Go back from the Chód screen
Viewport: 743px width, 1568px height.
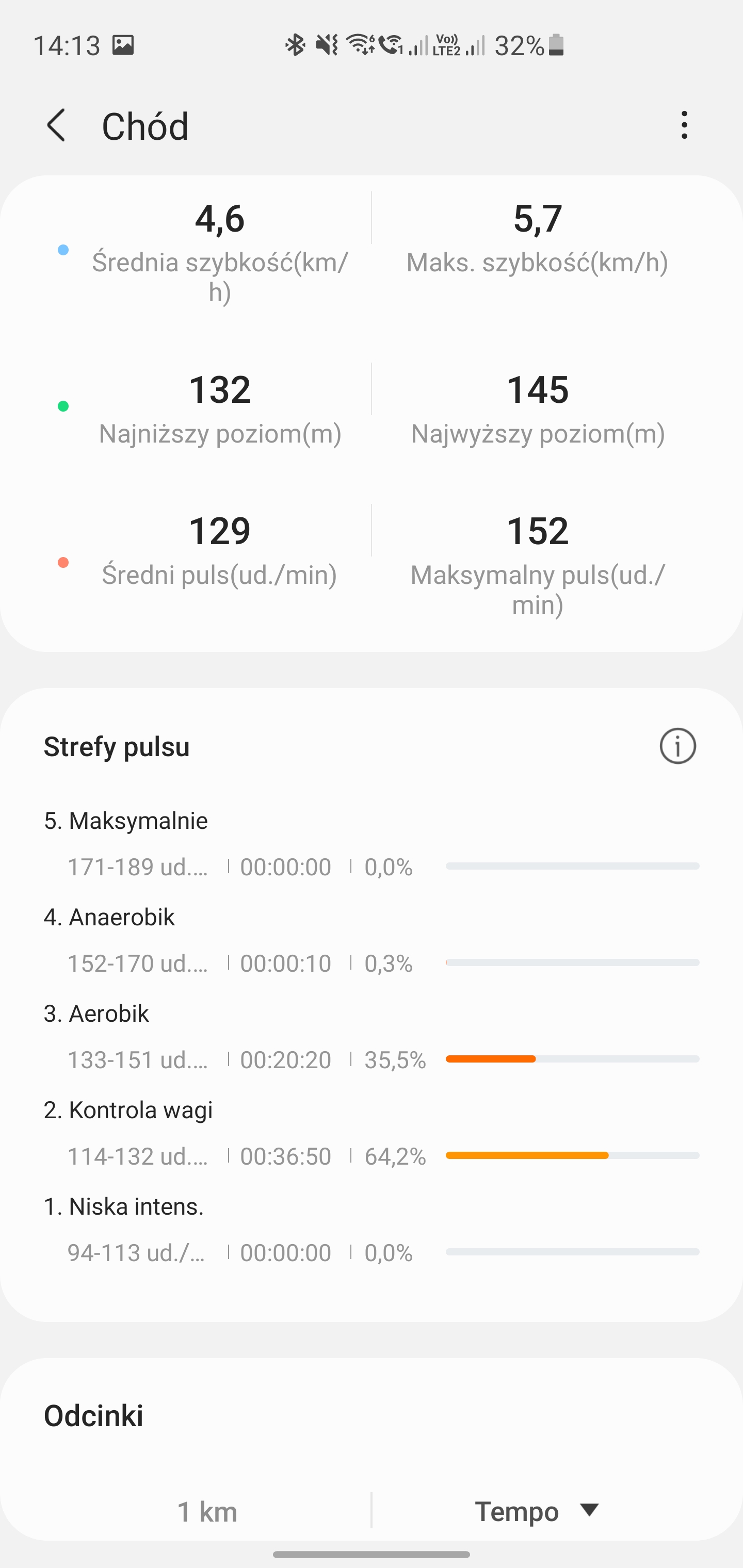point(56,125)
